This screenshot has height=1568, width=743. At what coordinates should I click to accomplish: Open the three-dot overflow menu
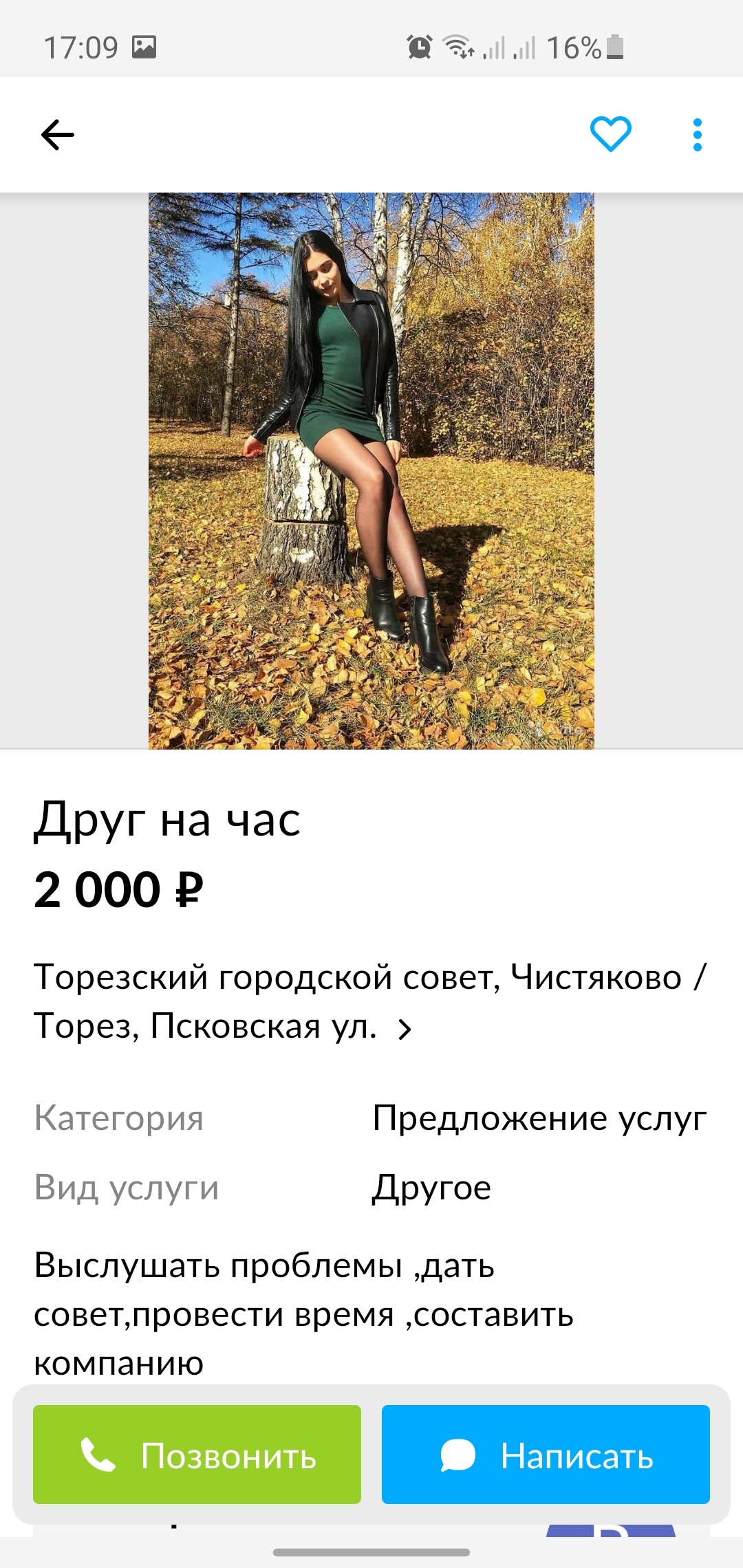(x=697, y=134)
